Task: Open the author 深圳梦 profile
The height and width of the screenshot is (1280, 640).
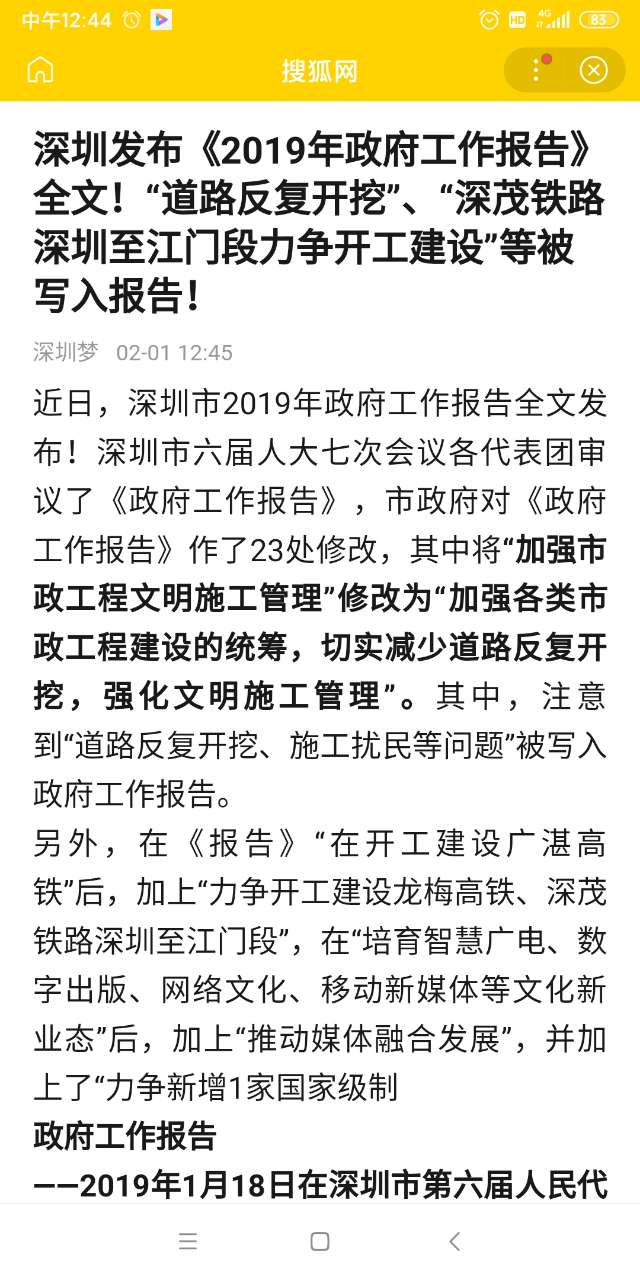Action: pyautogui.click(x=66, y=352)
